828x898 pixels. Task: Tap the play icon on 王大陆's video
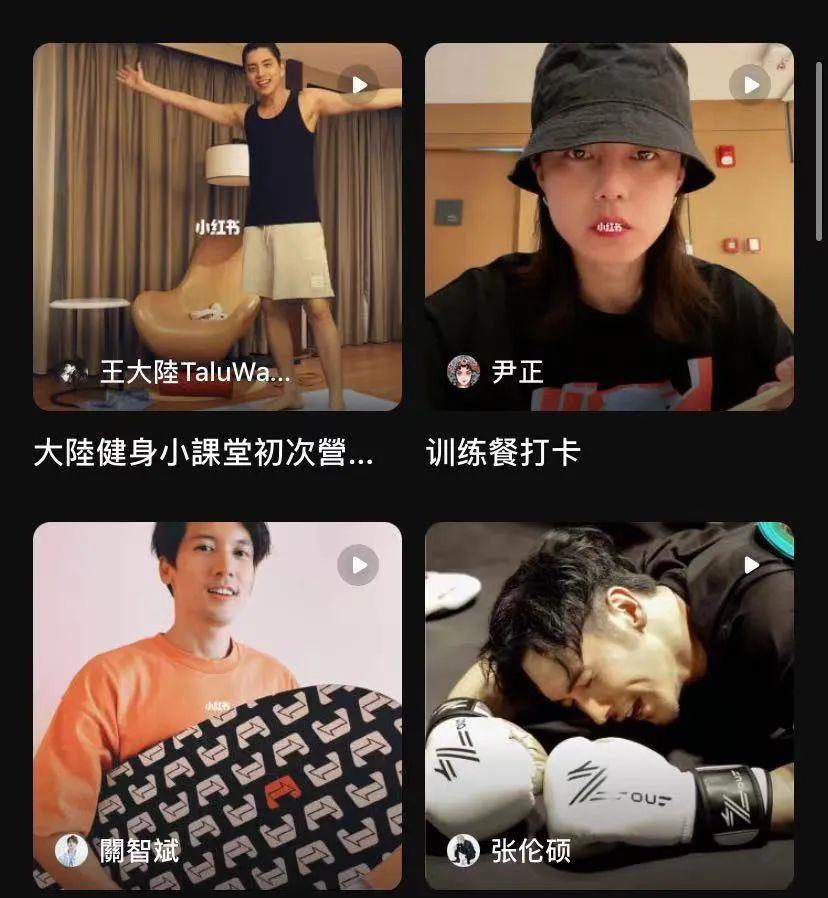358,85
